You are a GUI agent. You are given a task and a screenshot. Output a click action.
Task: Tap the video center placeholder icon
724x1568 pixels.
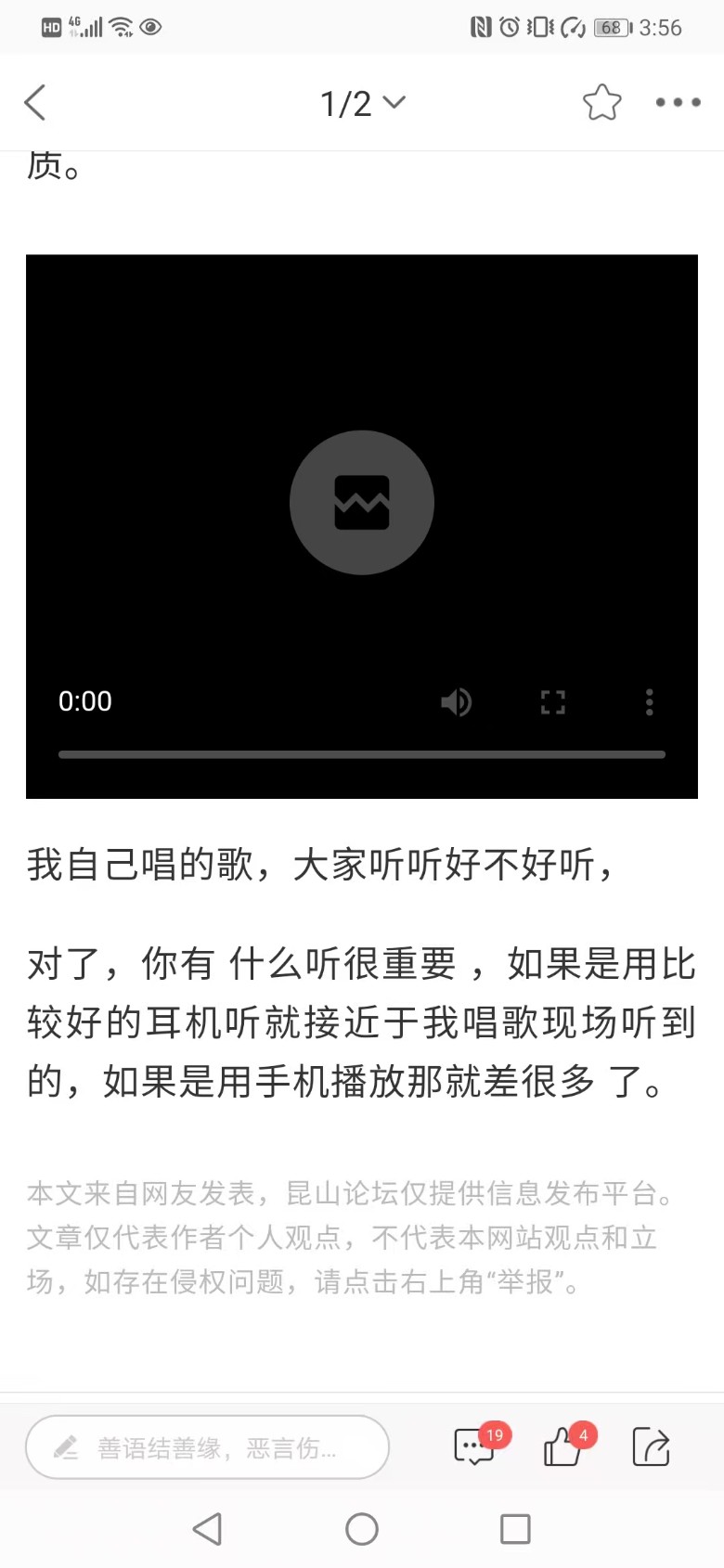362,503
